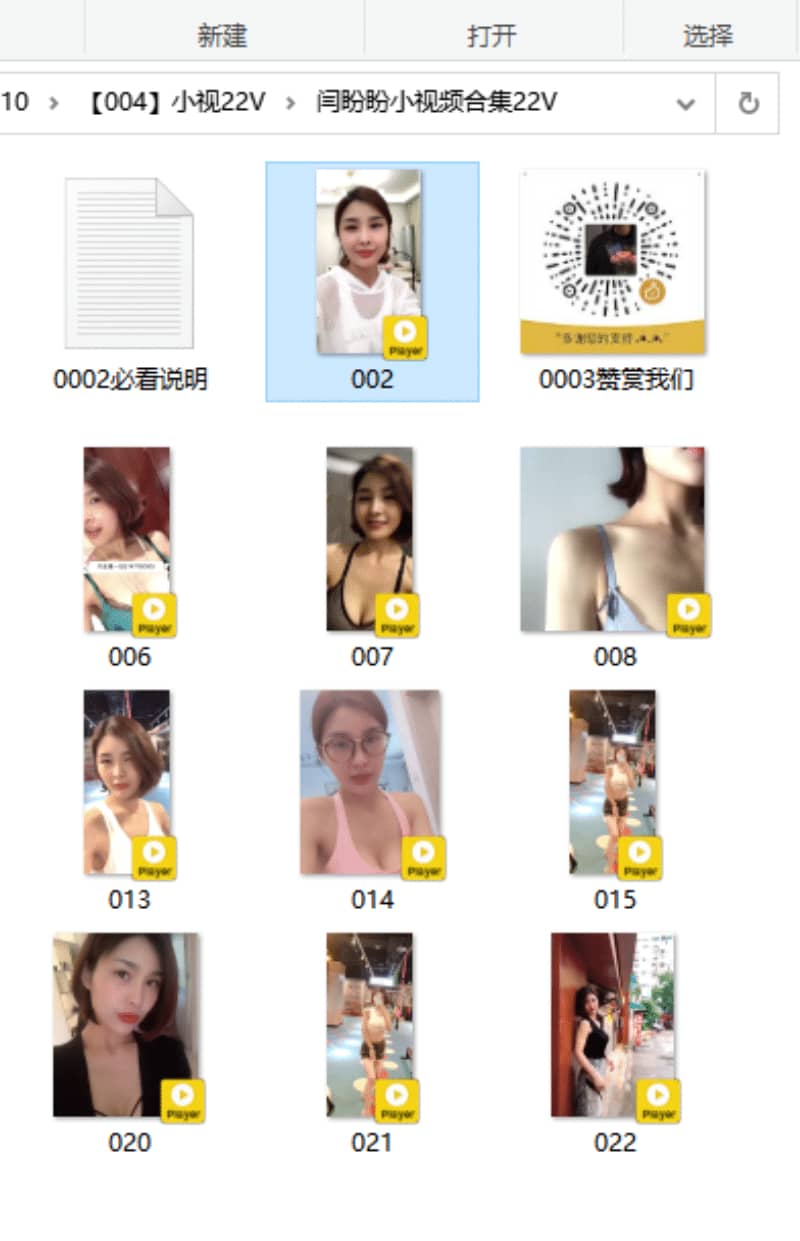Open video file 022
Viewport: 800px width, 1241px height.
tap(612, 1025)
